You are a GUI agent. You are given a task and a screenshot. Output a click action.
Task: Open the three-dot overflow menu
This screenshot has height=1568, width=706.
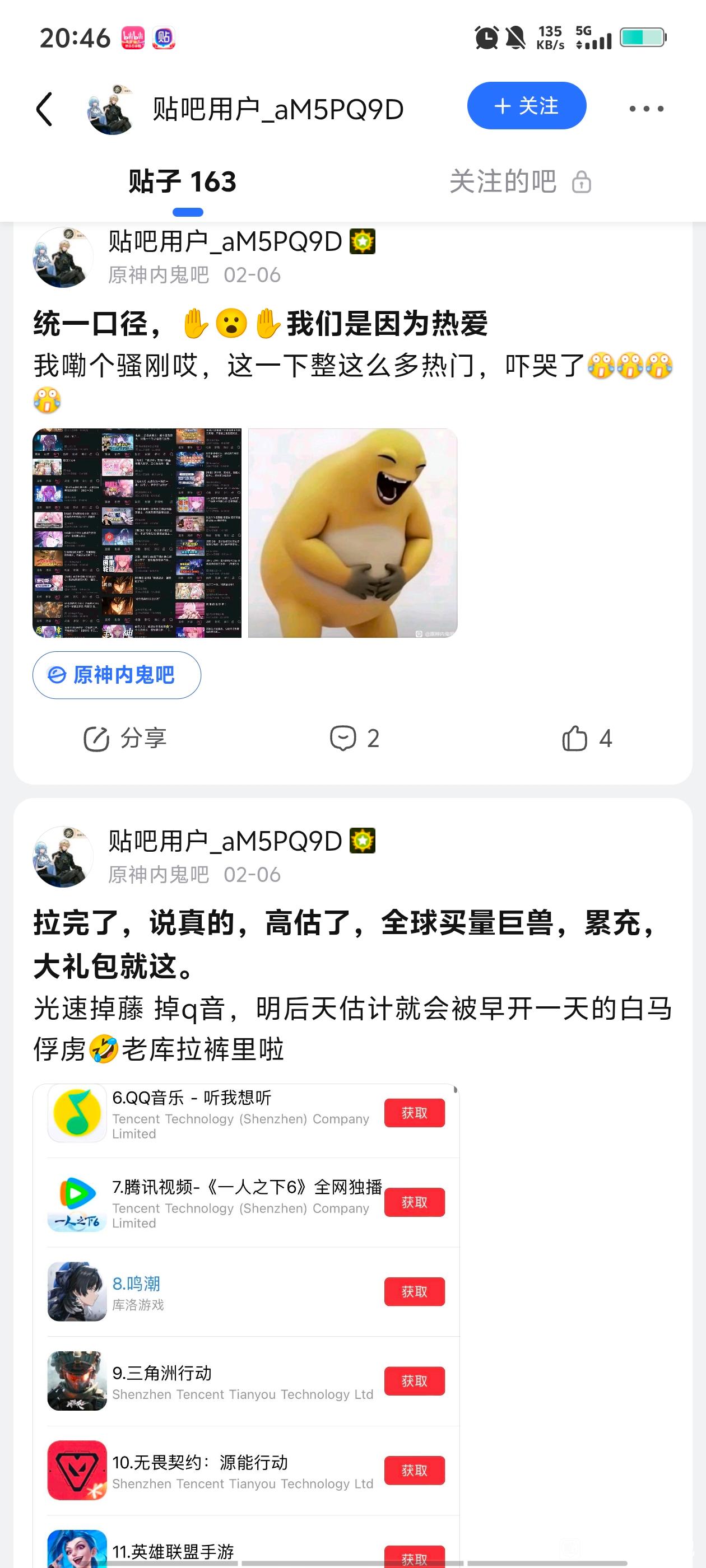(x=645, y=109)
